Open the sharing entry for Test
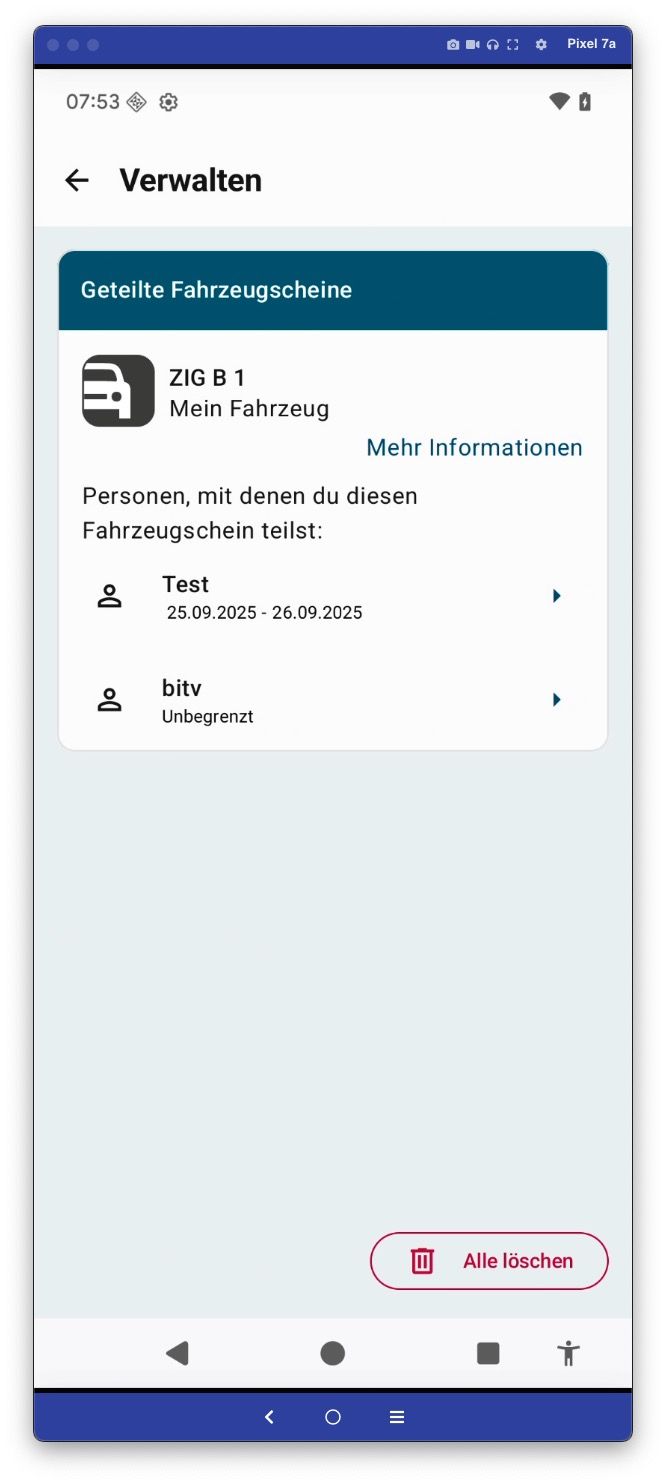The height and width of the screenshot is (1483, 666). [x=332, y=597]
